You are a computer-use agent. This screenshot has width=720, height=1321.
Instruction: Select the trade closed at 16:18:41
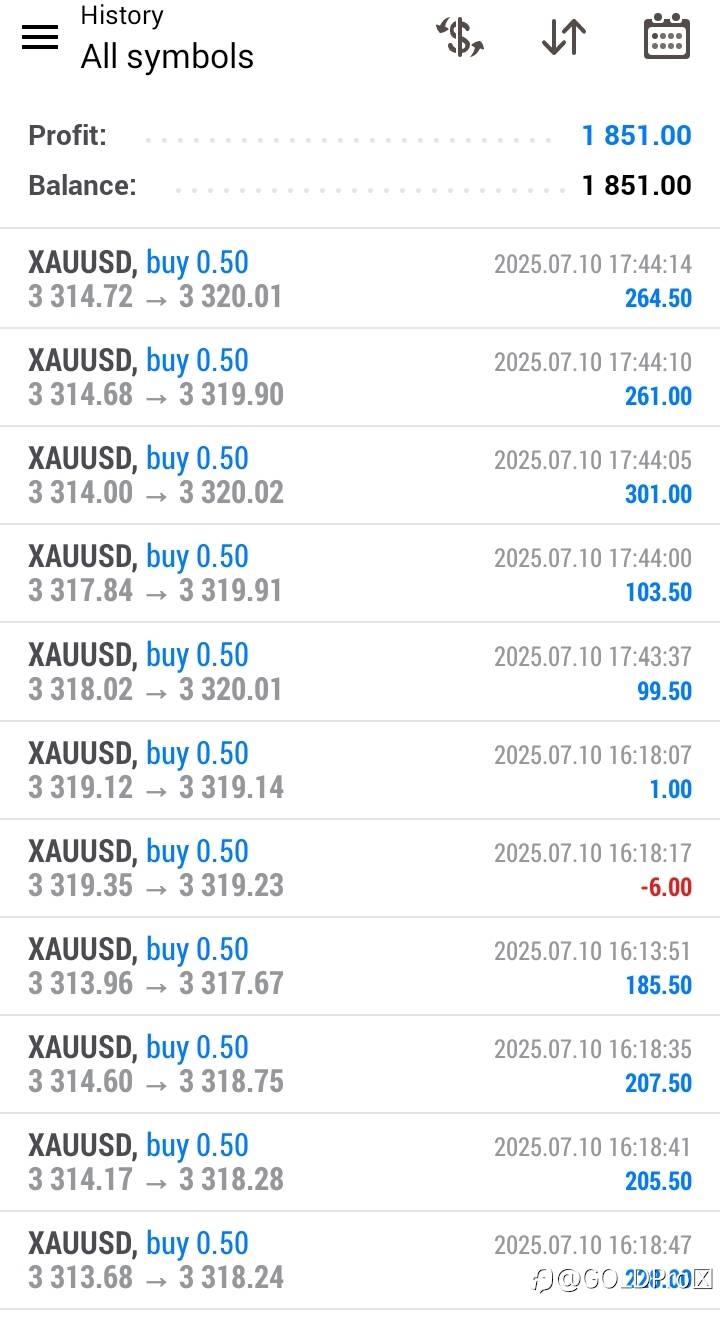pos(360,1162)
